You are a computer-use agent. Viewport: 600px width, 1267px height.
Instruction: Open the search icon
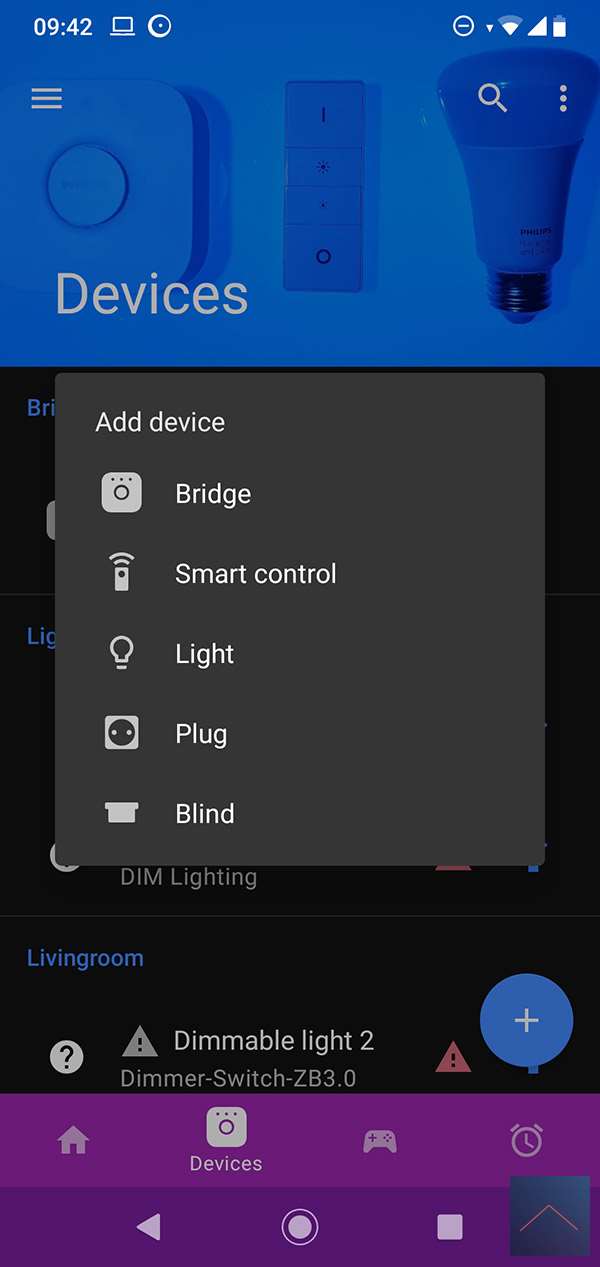click(x=493, y=98)
